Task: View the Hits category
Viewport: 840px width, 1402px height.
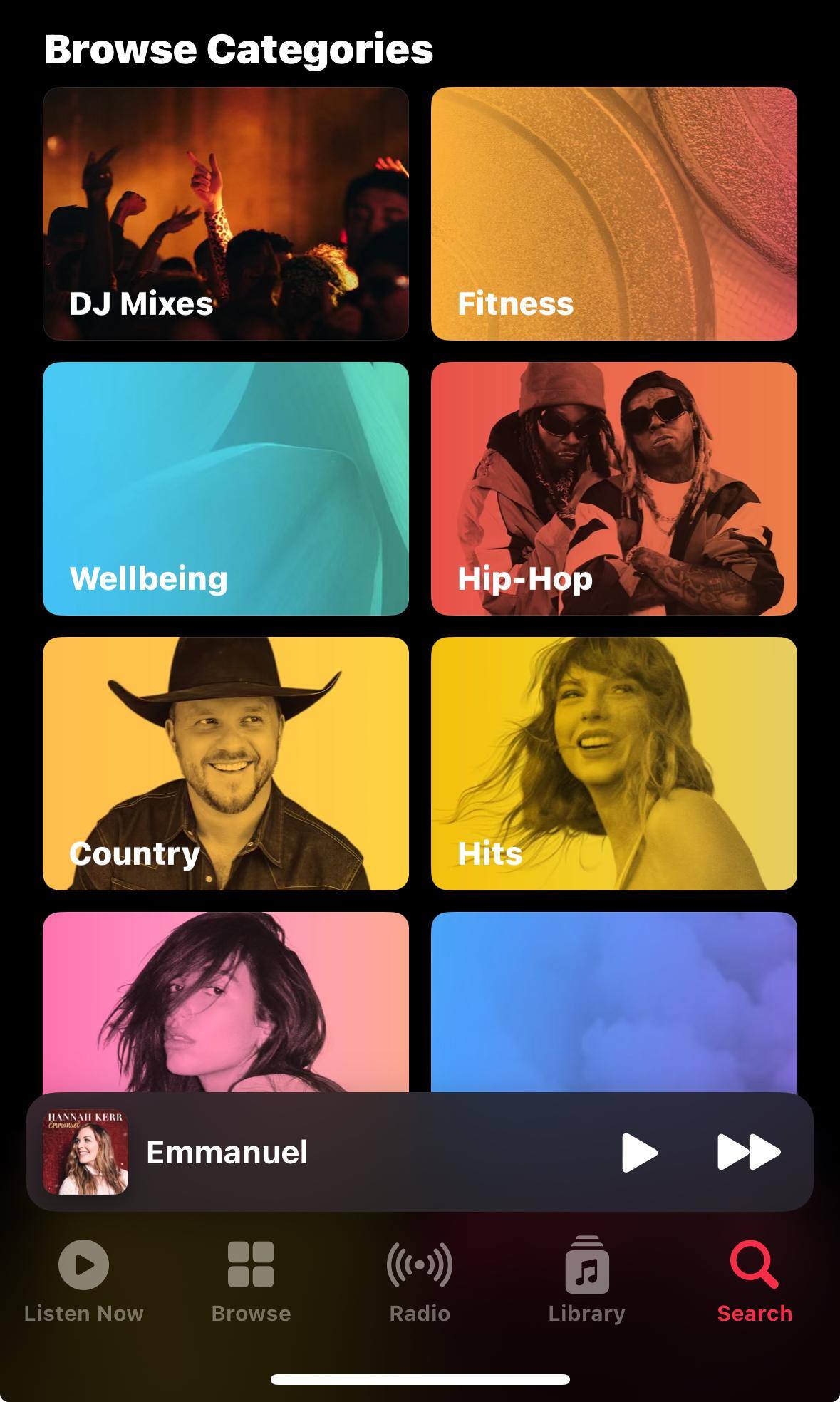Action: point(613,763)
